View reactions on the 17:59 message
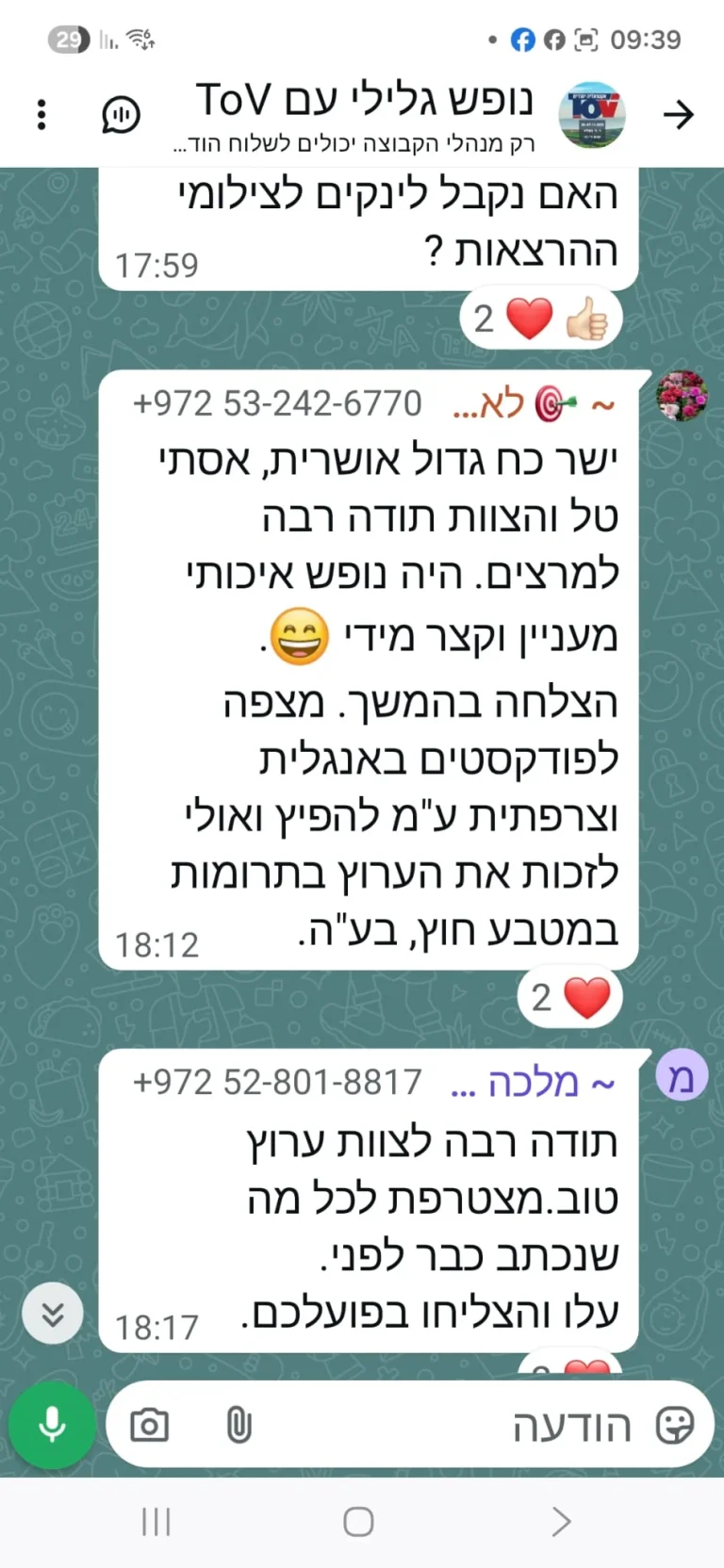Viewport: 724px width, 1568px height. click(x=541, y=319)
